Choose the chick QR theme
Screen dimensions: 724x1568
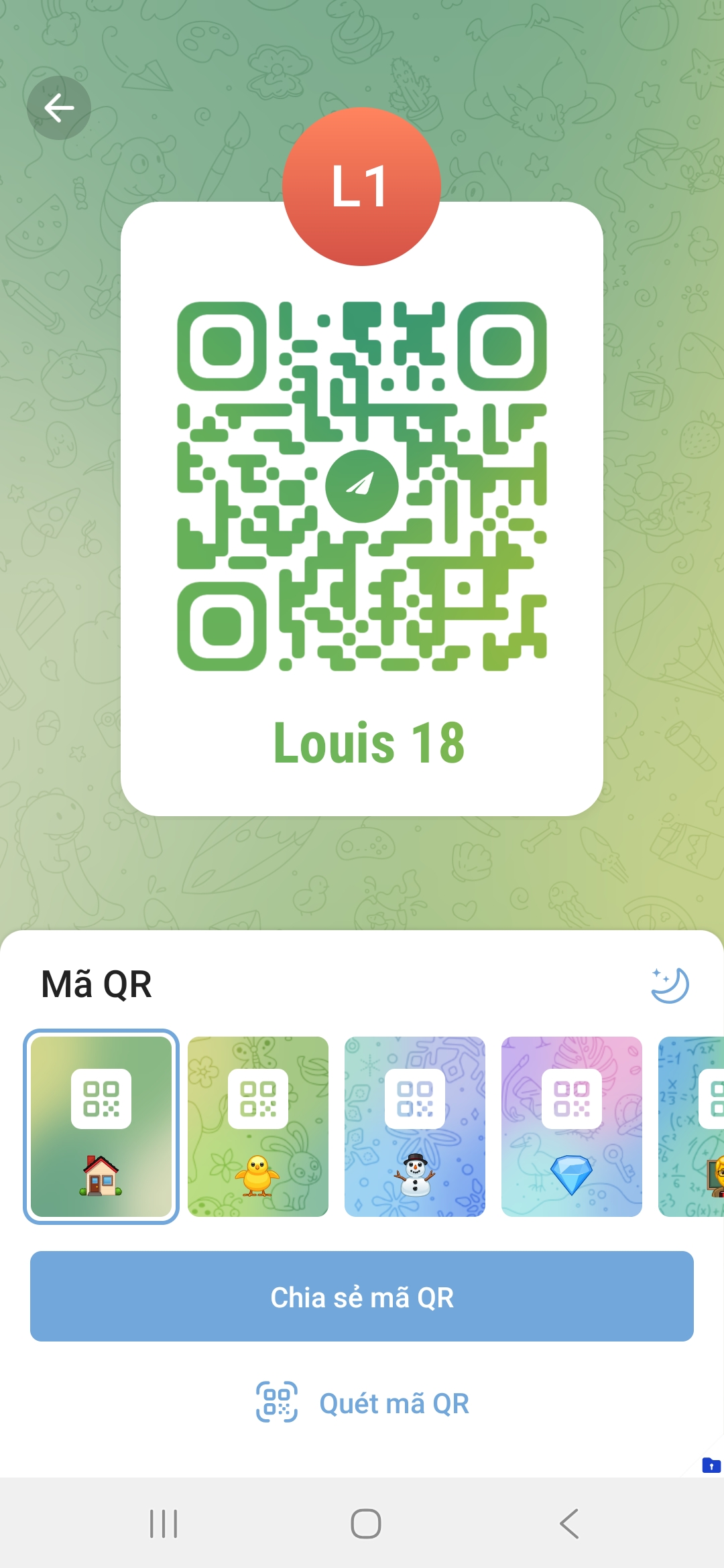click(258, 1126)
